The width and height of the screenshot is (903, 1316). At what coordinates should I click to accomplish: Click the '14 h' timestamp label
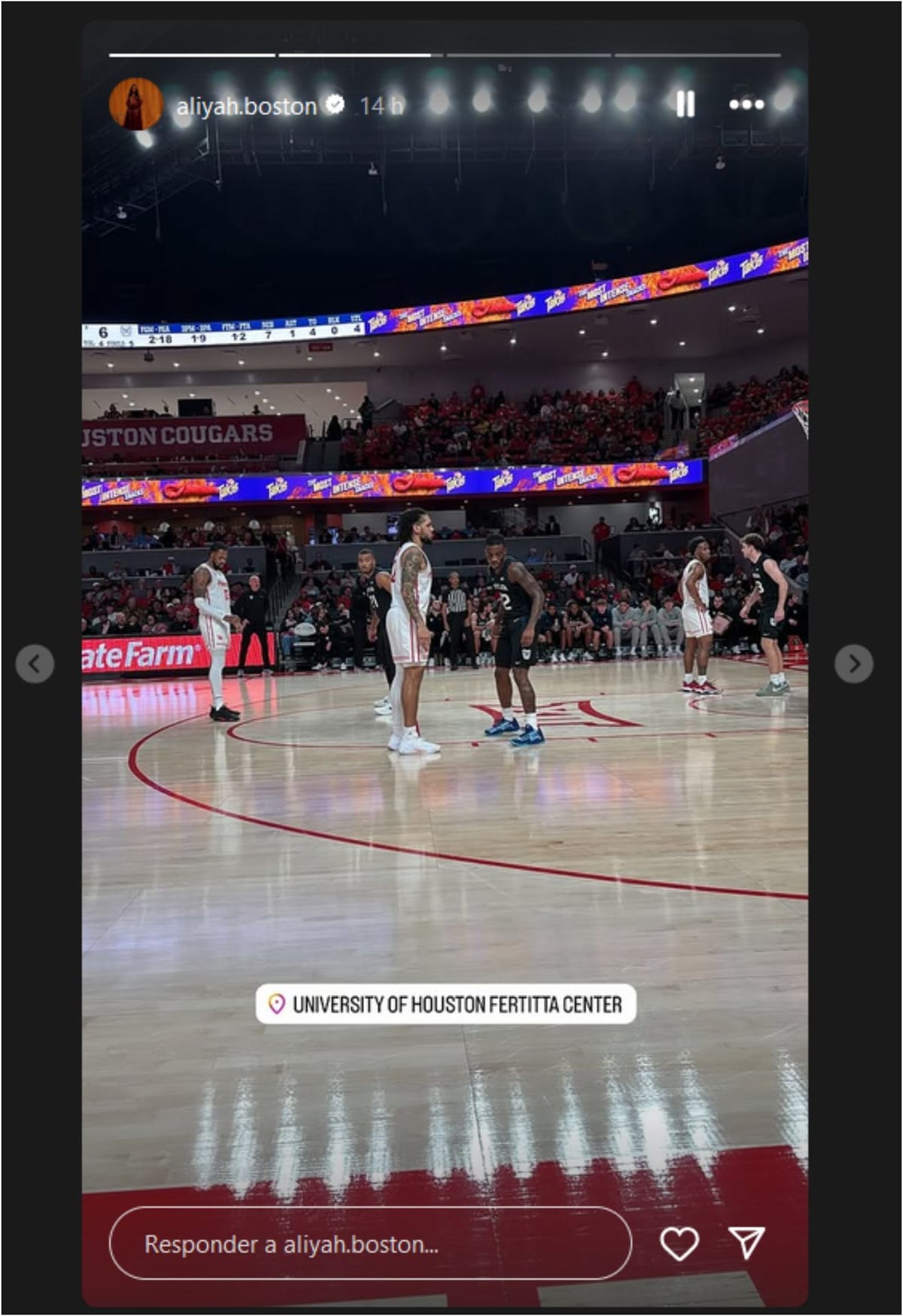click(381, 106)
